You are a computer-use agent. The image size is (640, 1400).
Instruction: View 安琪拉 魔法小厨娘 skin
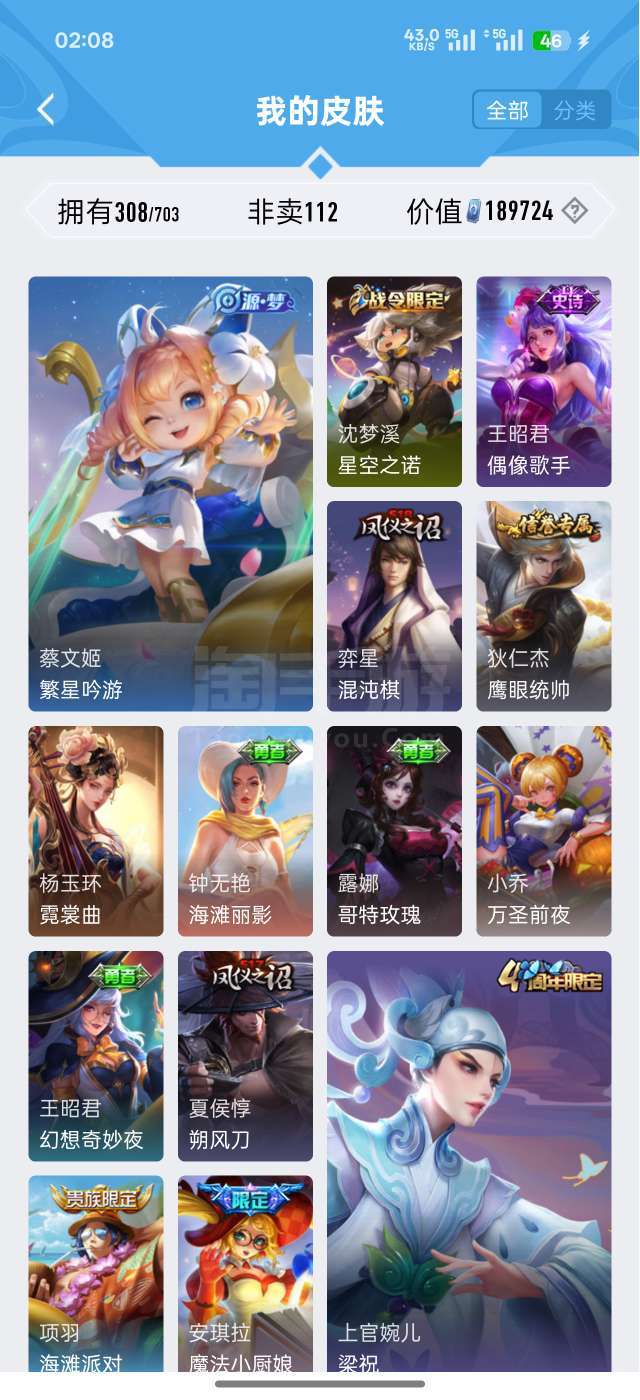point(245,1272)
